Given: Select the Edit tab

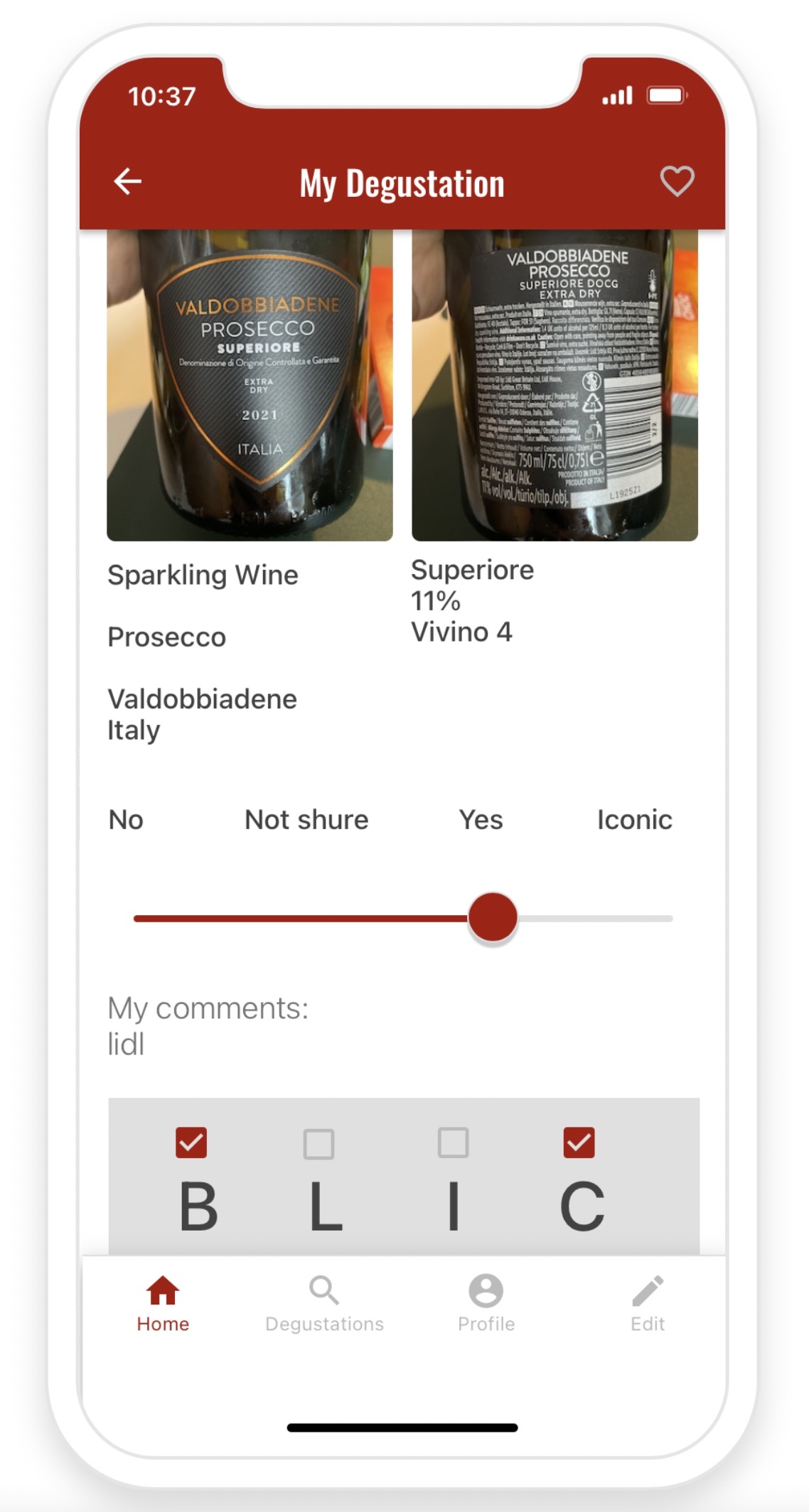Looking at the screenshot, I should click(x=648, y=1304).
